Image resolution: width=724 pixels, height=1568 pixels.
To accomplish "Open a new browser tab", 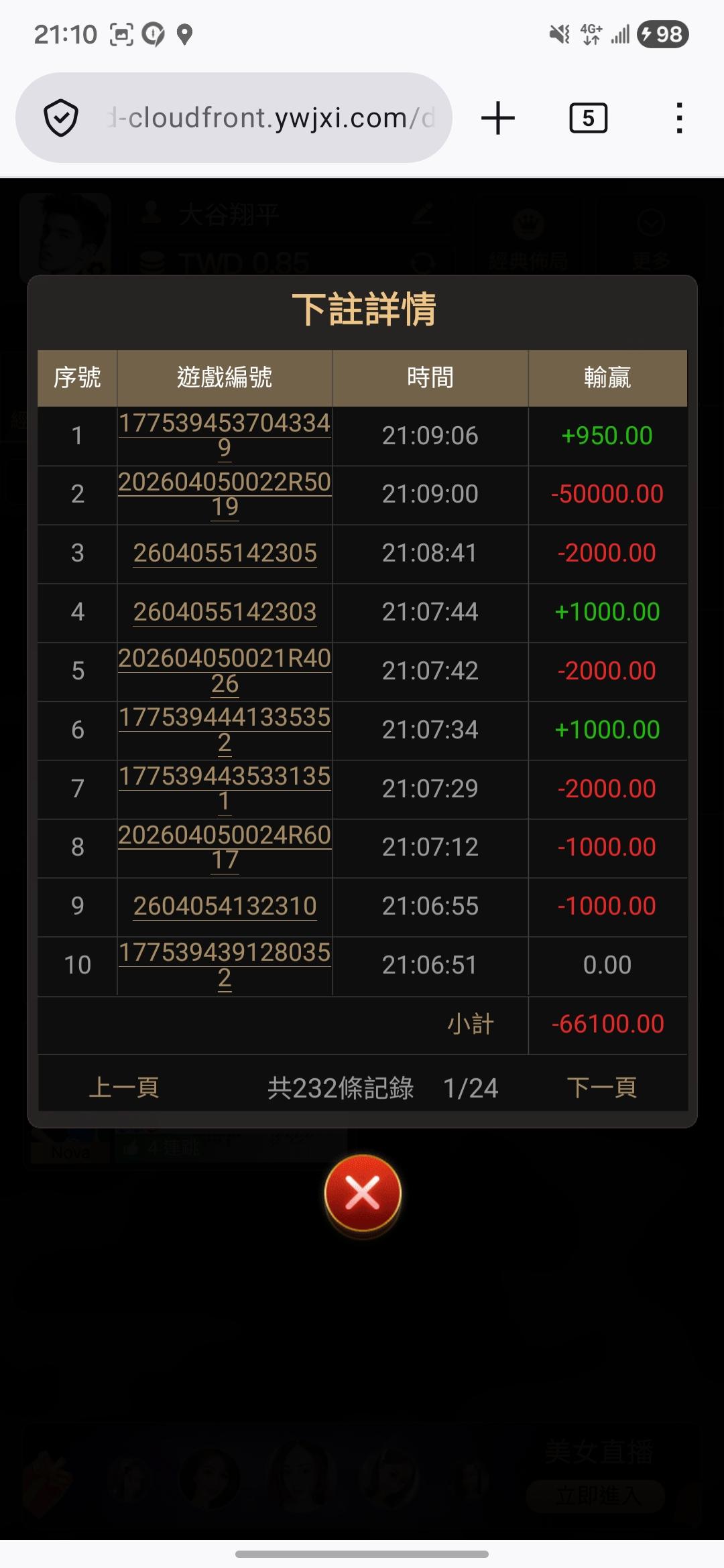I will (498, 118).
